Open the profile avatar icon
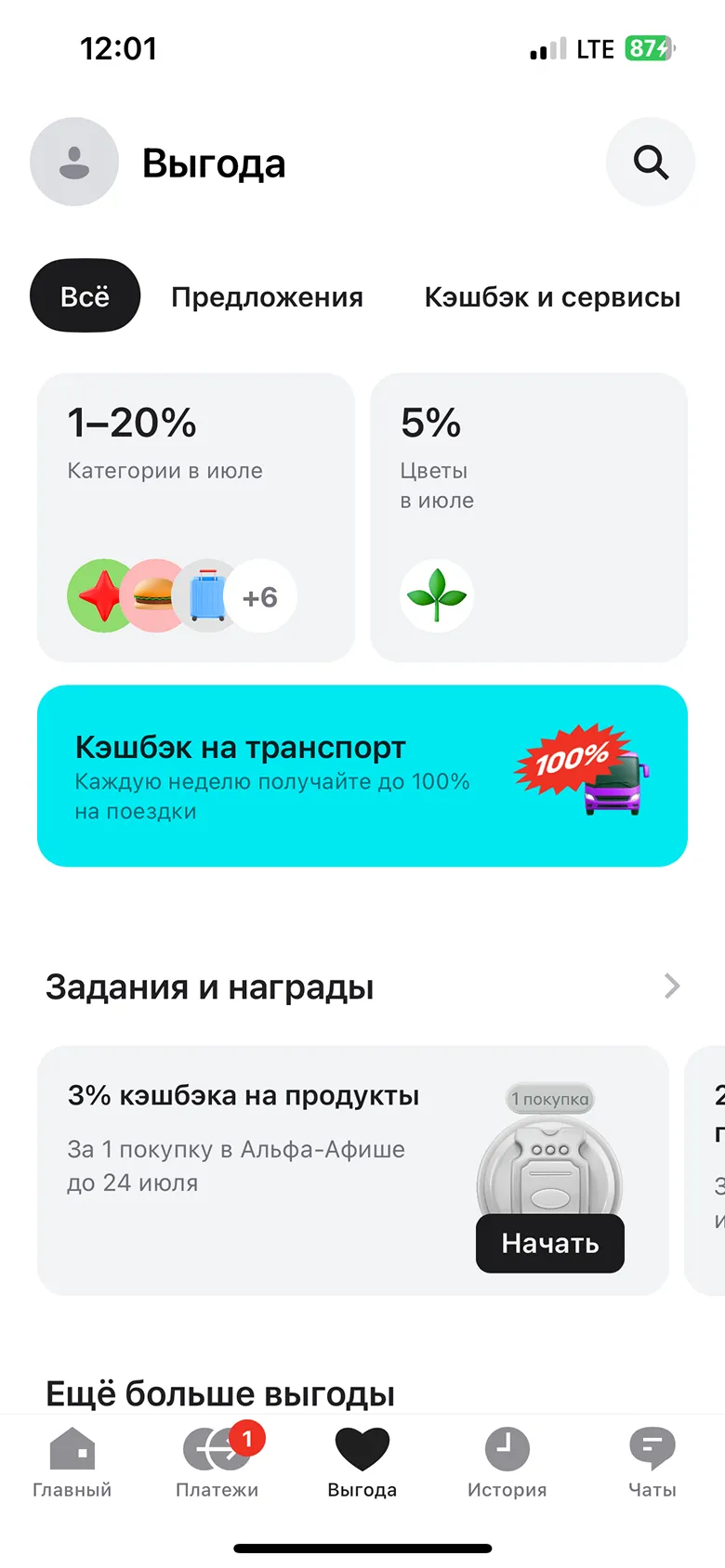The height and width of the screenshot is (1568, 725). (x=74, y=162)
